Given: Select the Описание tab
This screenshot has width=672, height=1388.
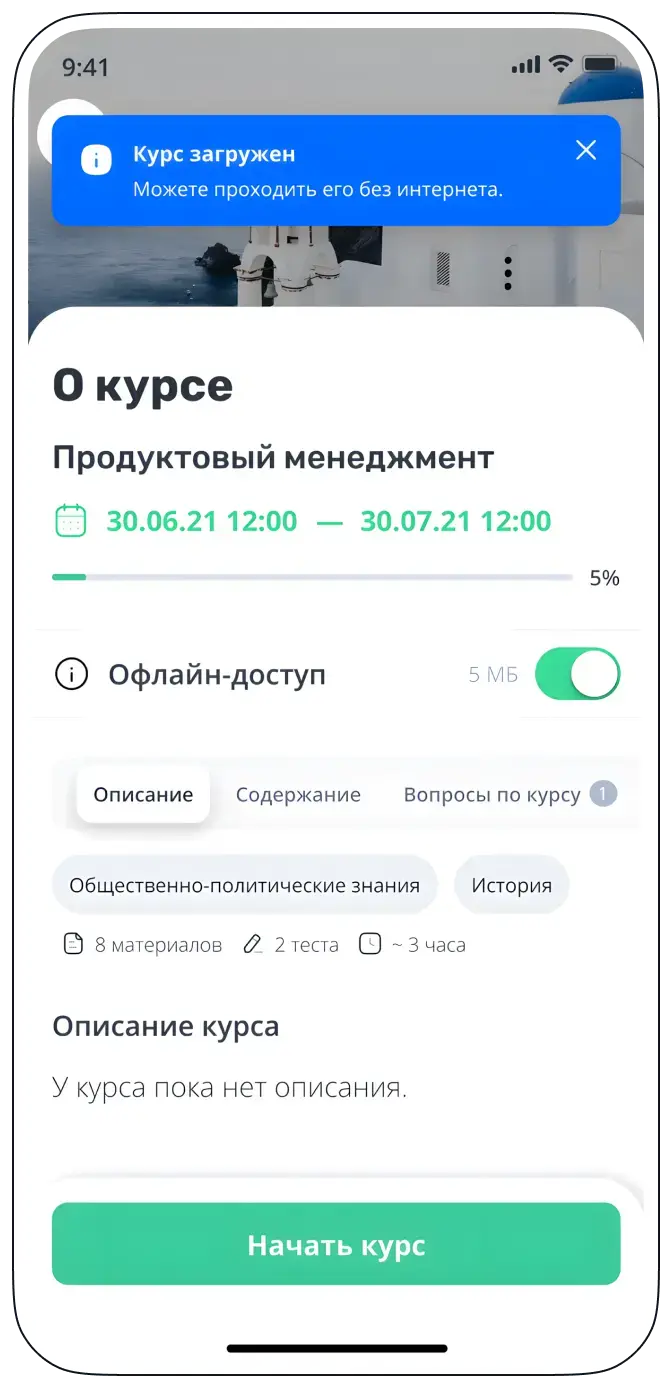Looking at the screenshot, I should coord(143,795).
